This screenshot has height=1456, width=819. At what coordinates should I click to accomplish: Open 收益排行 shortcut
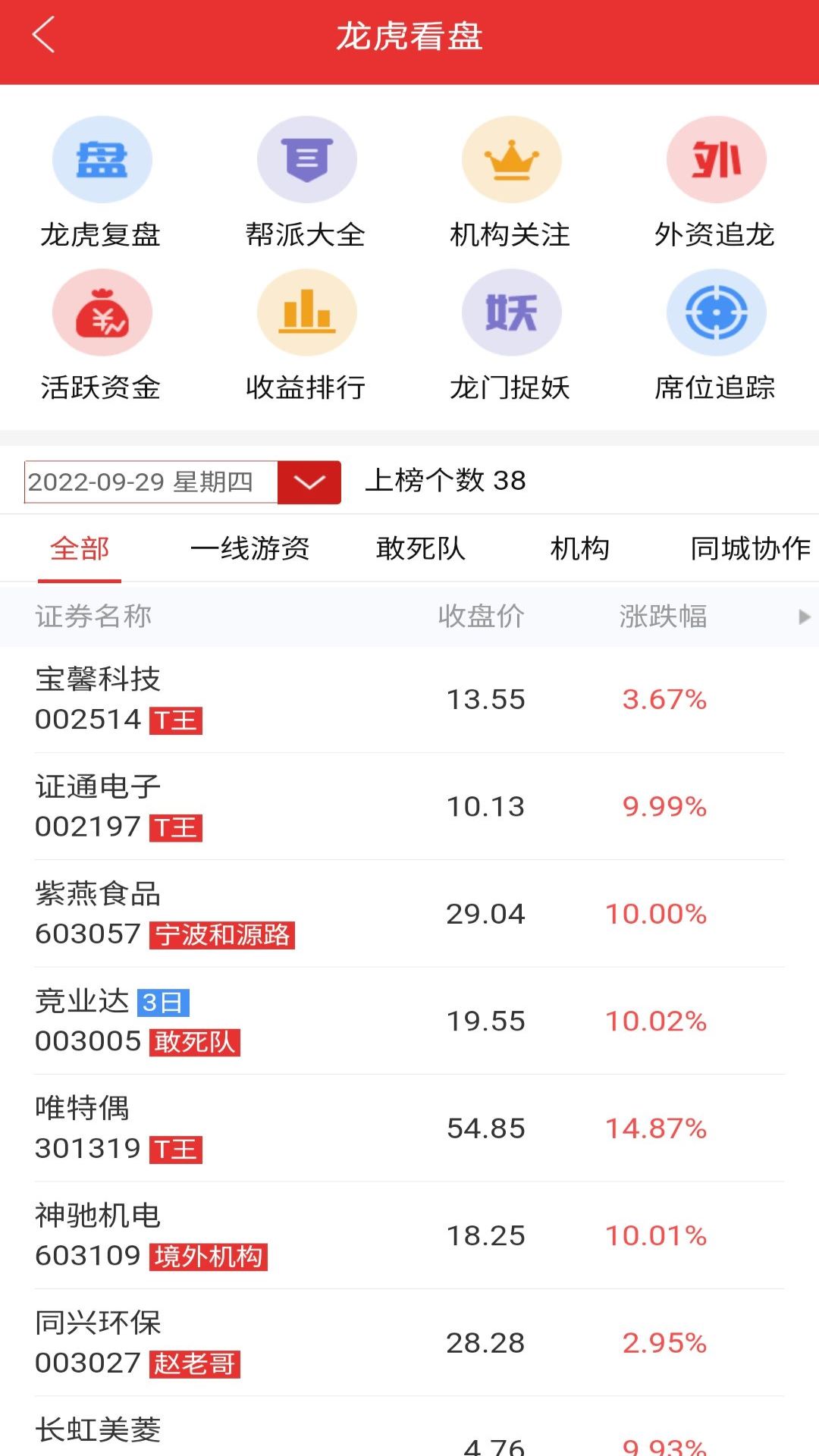tap(306, 335)
